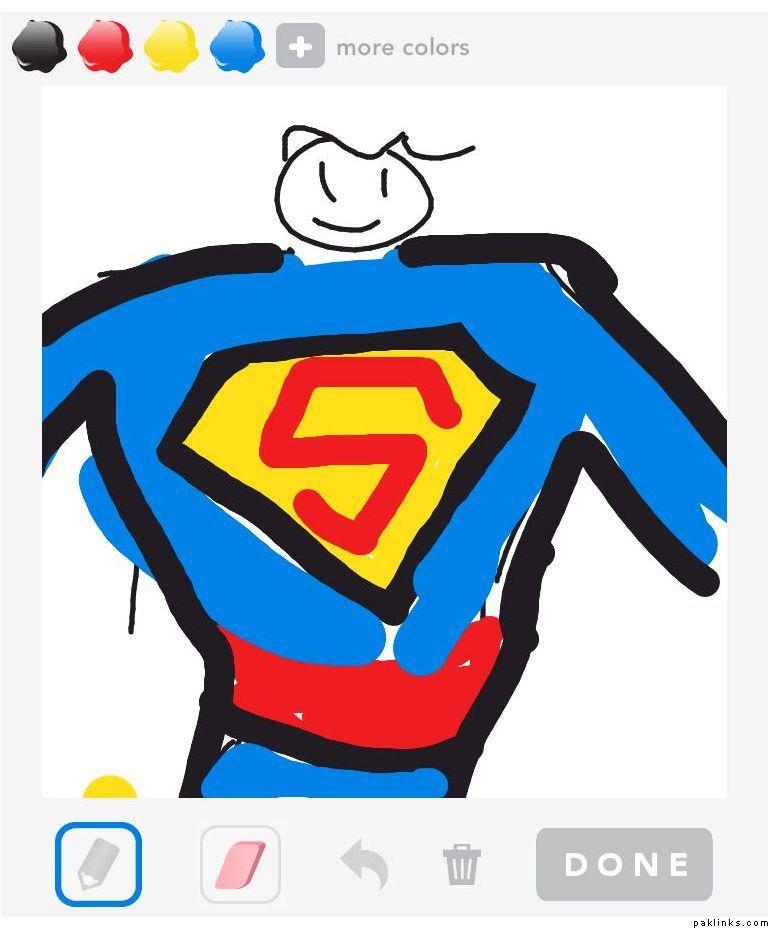Select the black paint color
This screenshot has width=769, height=929.
coord(39,47)
